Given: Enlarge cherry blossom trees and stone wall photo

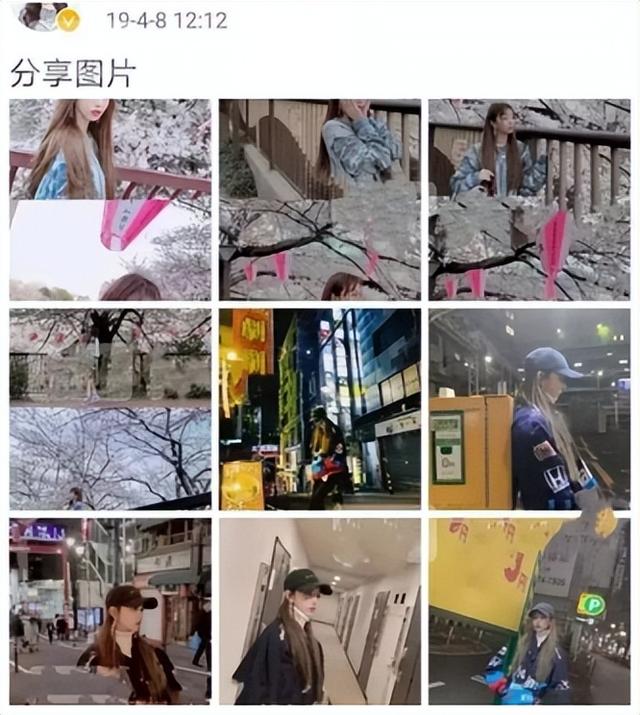Looking at the screenshot, I should click(110, 409).
